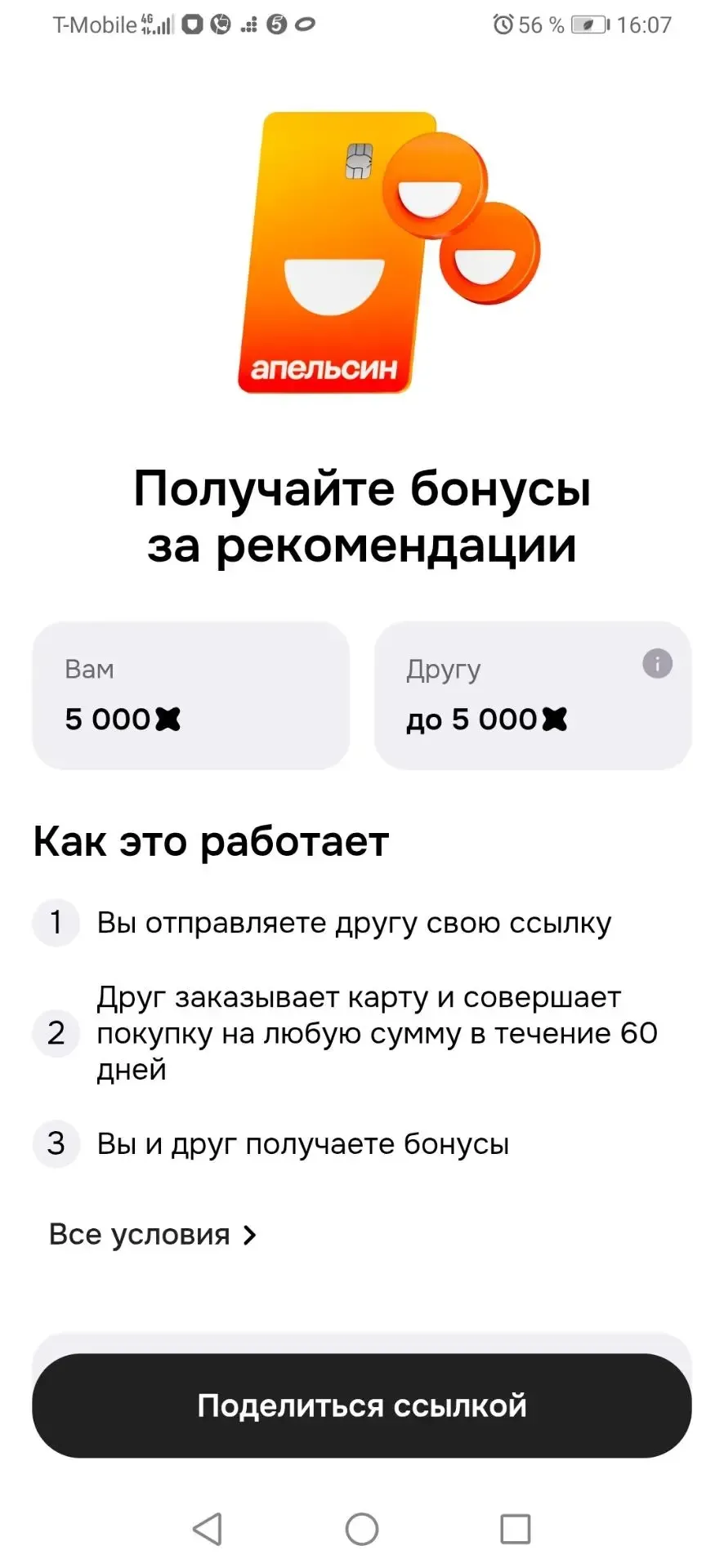Go back with the system back button
Screen dimensions: 724x1568
(208, 1528)
